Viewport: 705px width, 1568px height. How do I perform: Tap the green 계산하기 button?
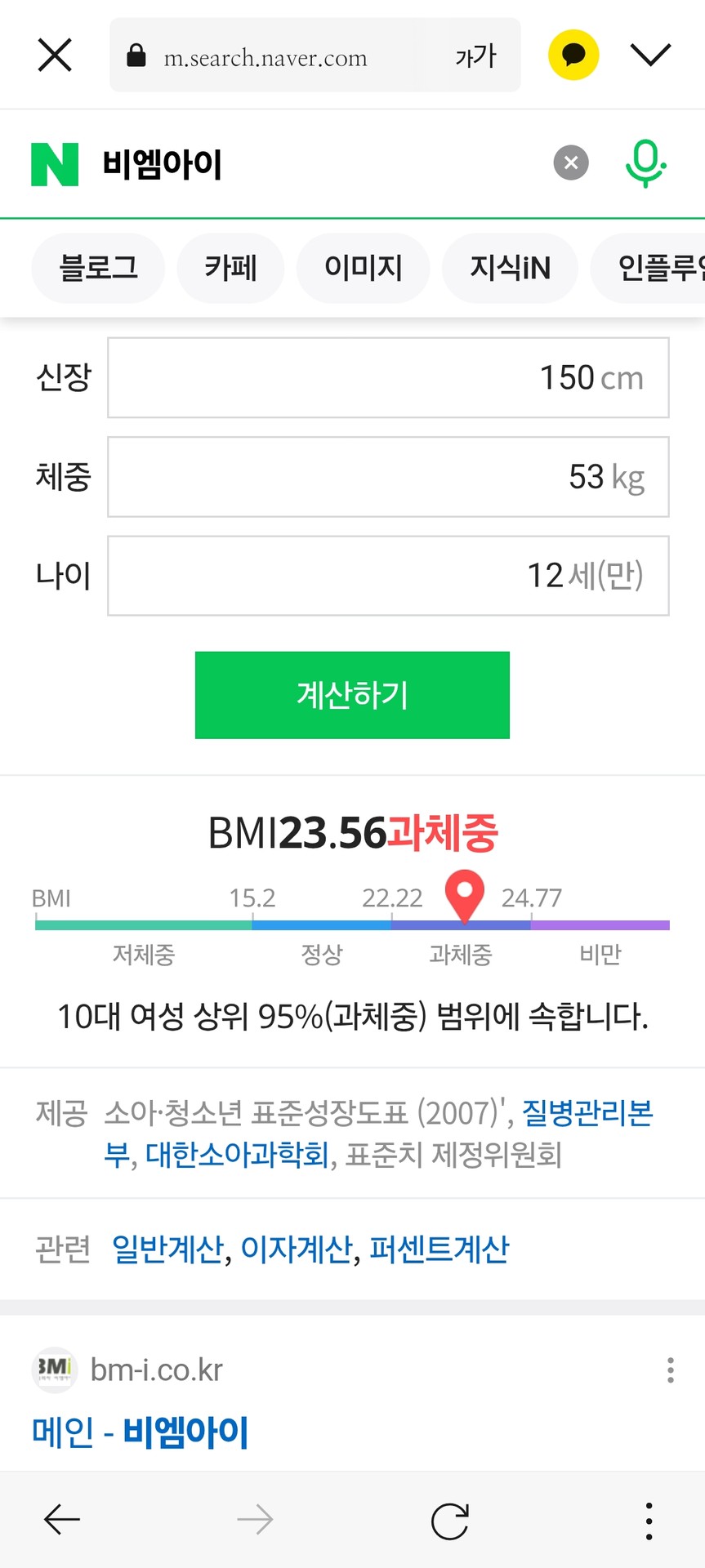[352, 695]
